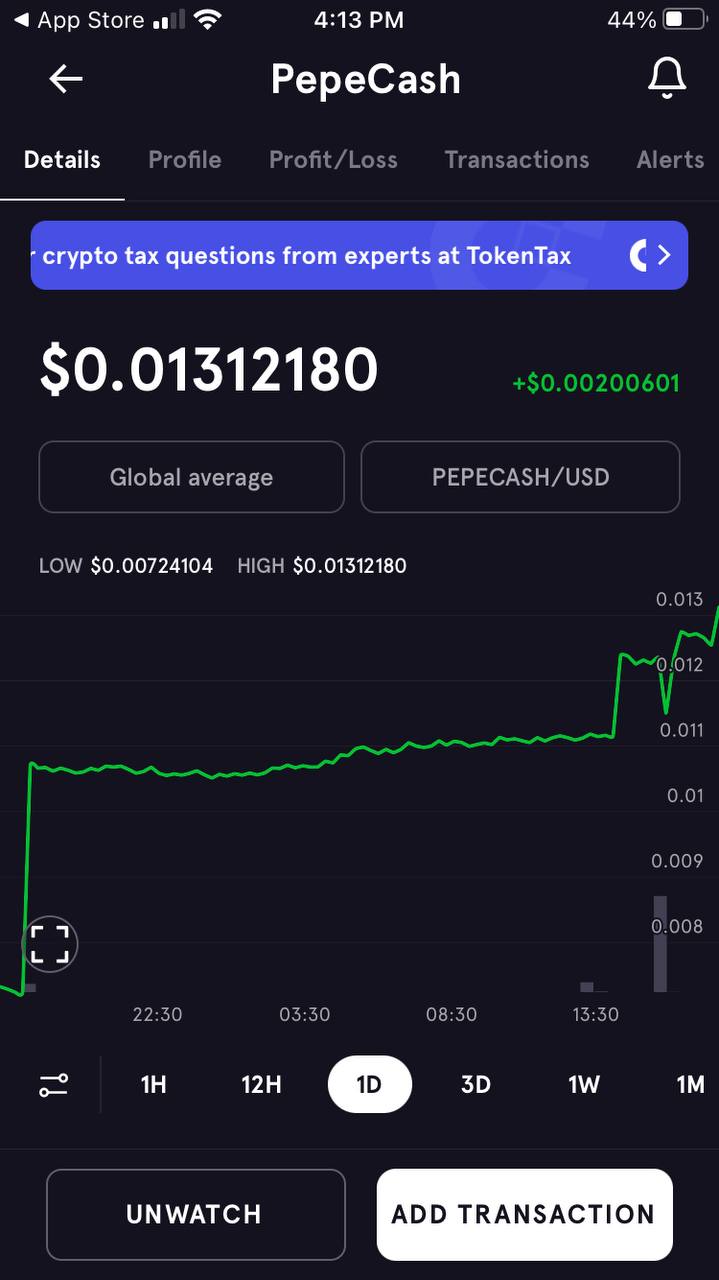Screen dimensions: 719x1280
Task: Open the TokenTax crypto tax banner
Action: click(359, 255)
